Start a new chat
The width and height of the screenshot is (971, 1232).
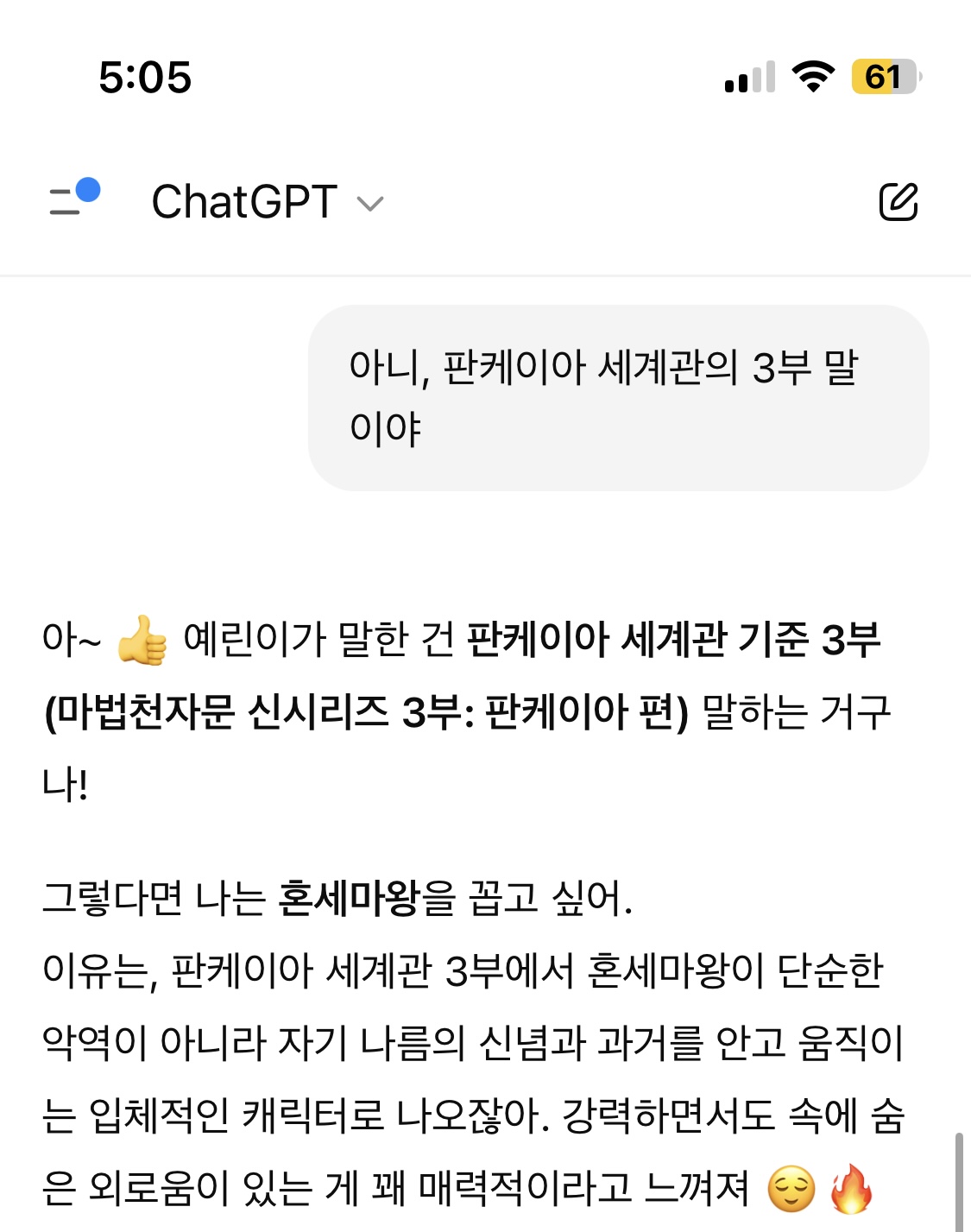898,202
